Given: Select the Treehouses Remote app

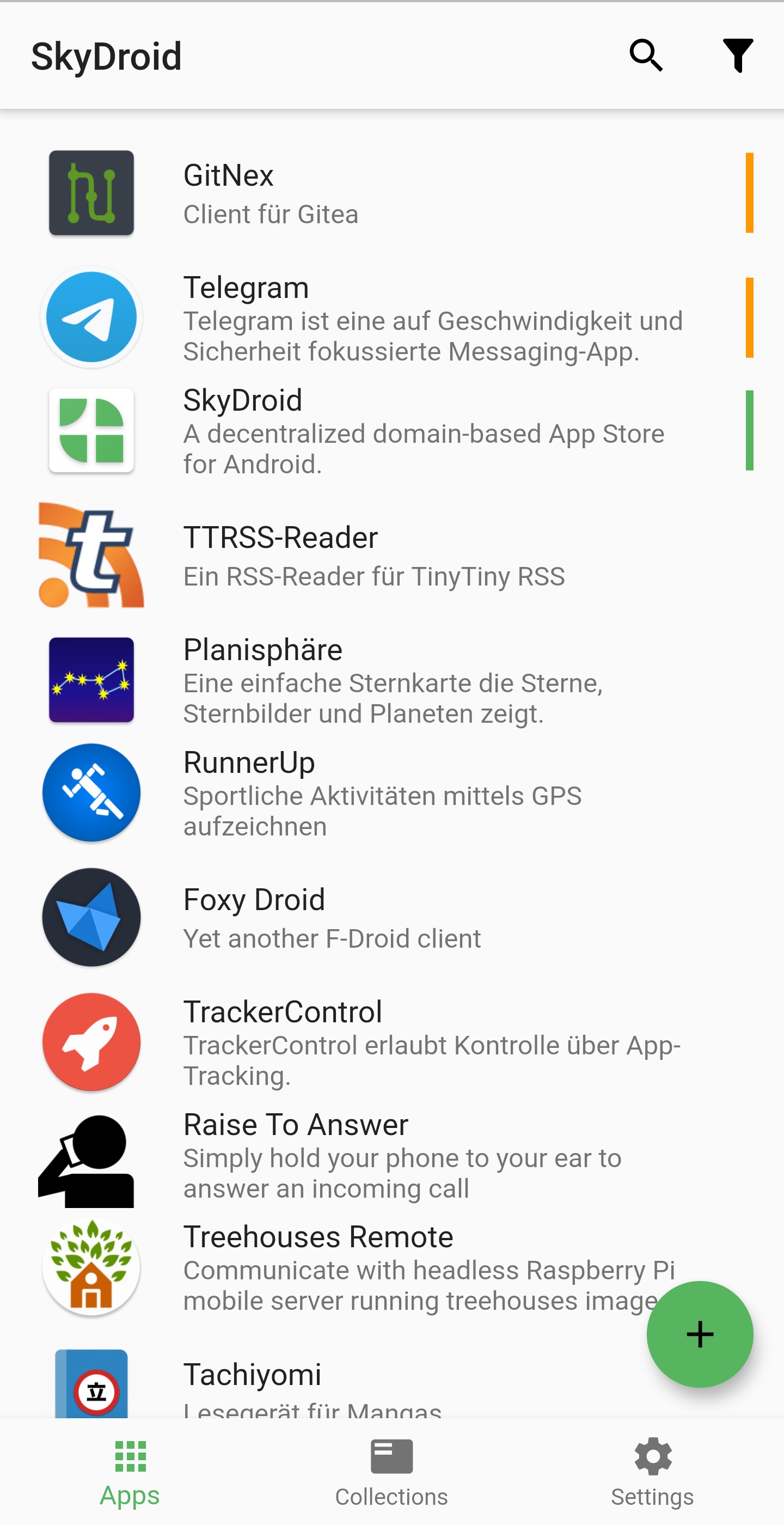Looking at the screenshot, I should pyautogui.click(x=355, y=1267).
